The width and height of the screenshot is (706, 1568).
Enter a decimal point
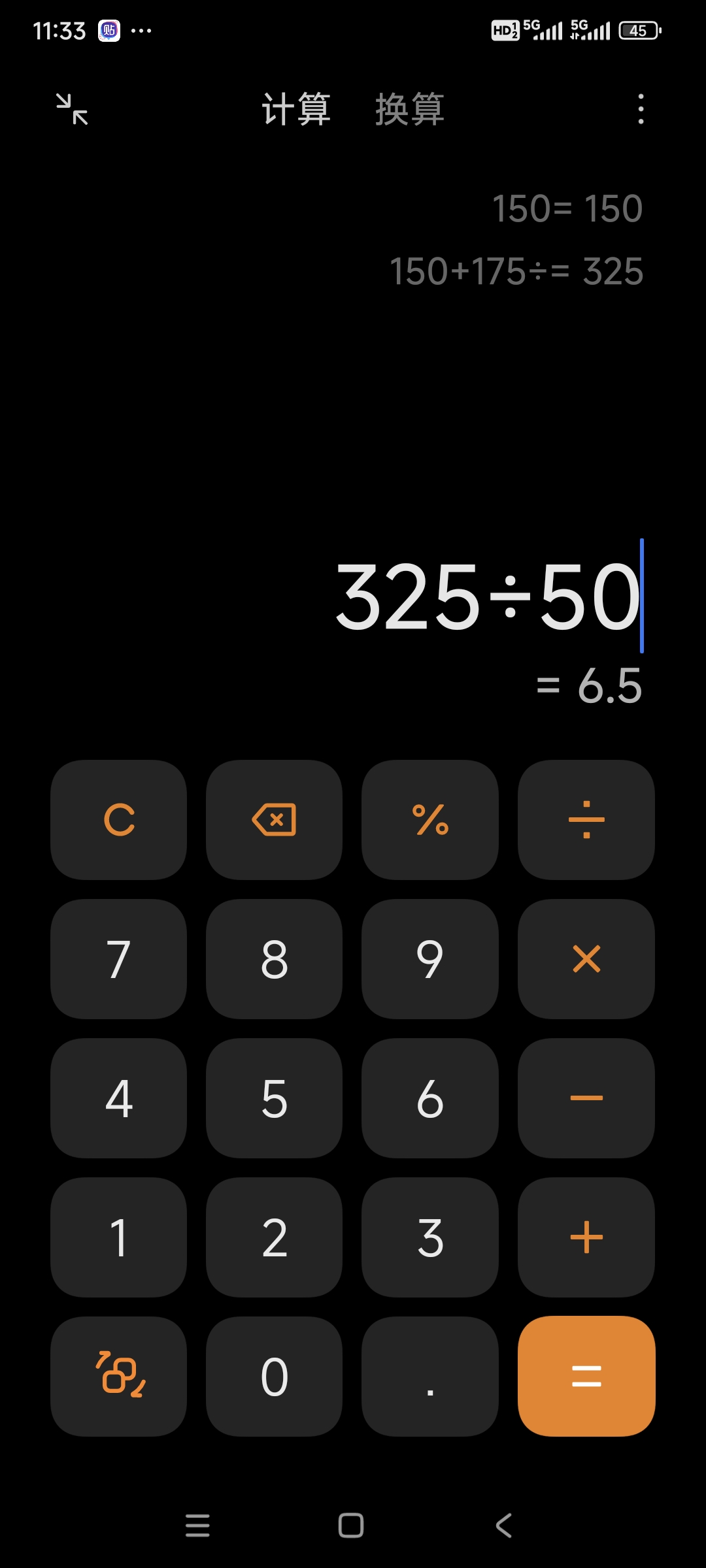coord(430,1376)
